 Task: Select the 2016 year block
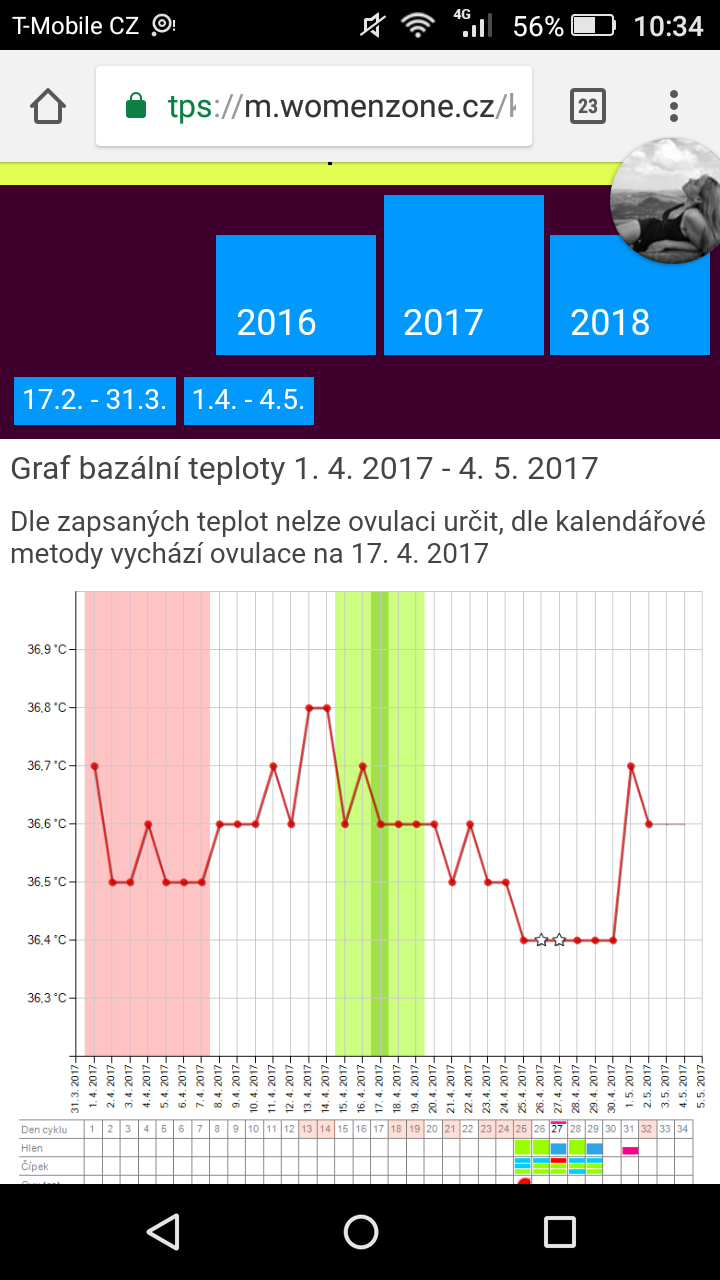[x=296, y=295]
